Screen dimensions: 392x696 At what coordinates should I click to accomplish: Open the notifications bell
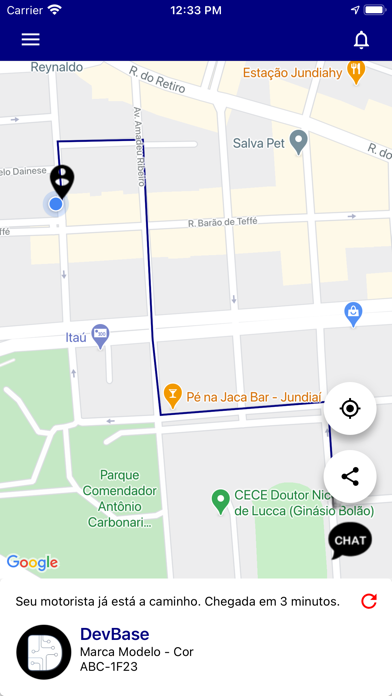(x=361, y=40)
